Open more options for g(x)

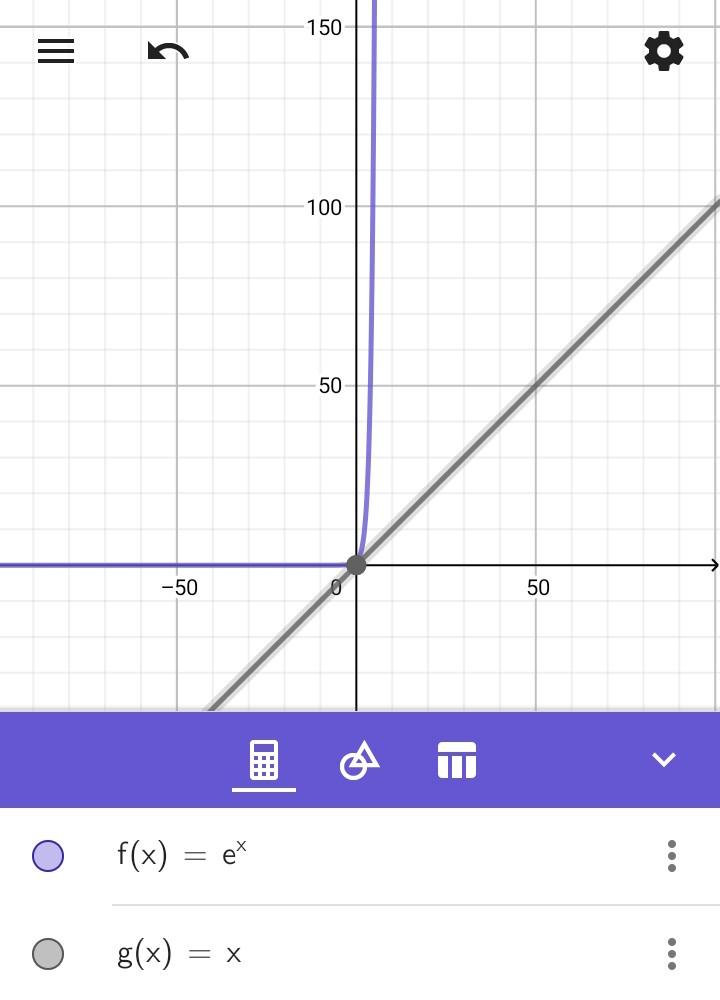click(x=672, y=954)
